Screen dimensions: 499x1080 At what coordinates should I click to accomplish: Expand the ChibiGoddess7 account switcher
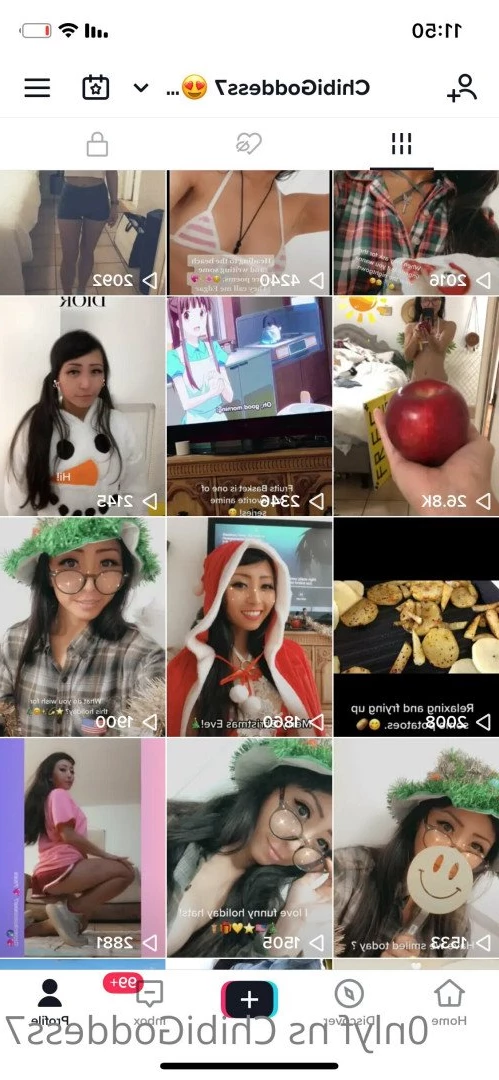tap(141, 88)
